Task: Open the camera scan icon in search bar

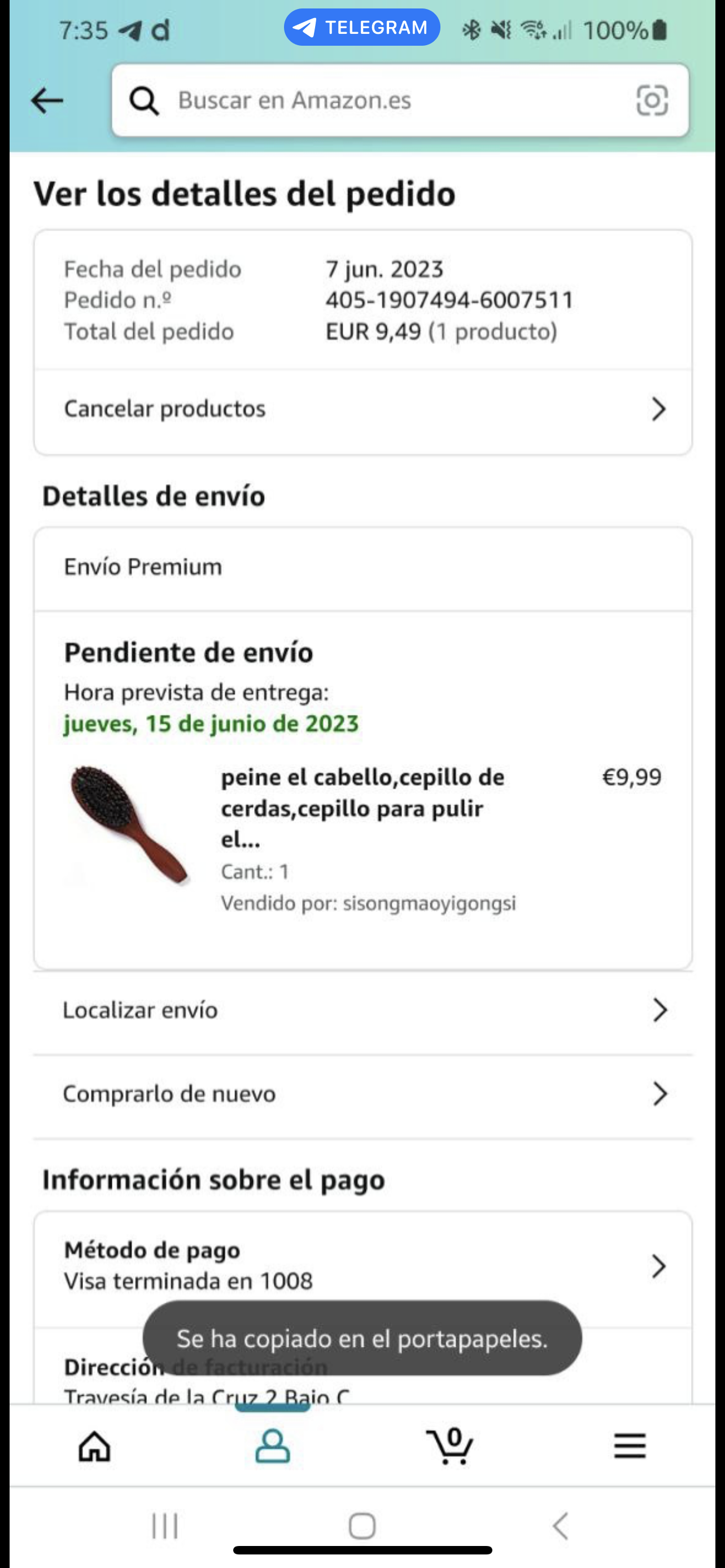Action: point(652,100)
